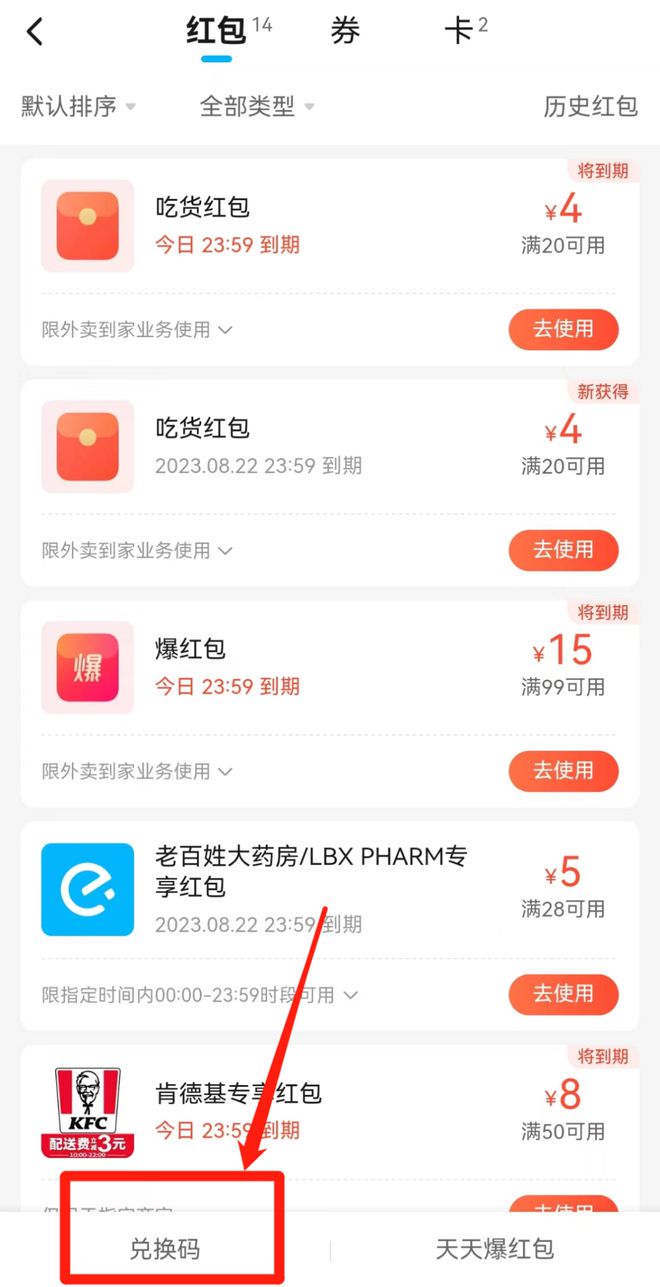Image resolution: width=660 pixels, height=1287 pixels.
Task: Open 兑换码 redemption code entry
Action: point(165,1249)
